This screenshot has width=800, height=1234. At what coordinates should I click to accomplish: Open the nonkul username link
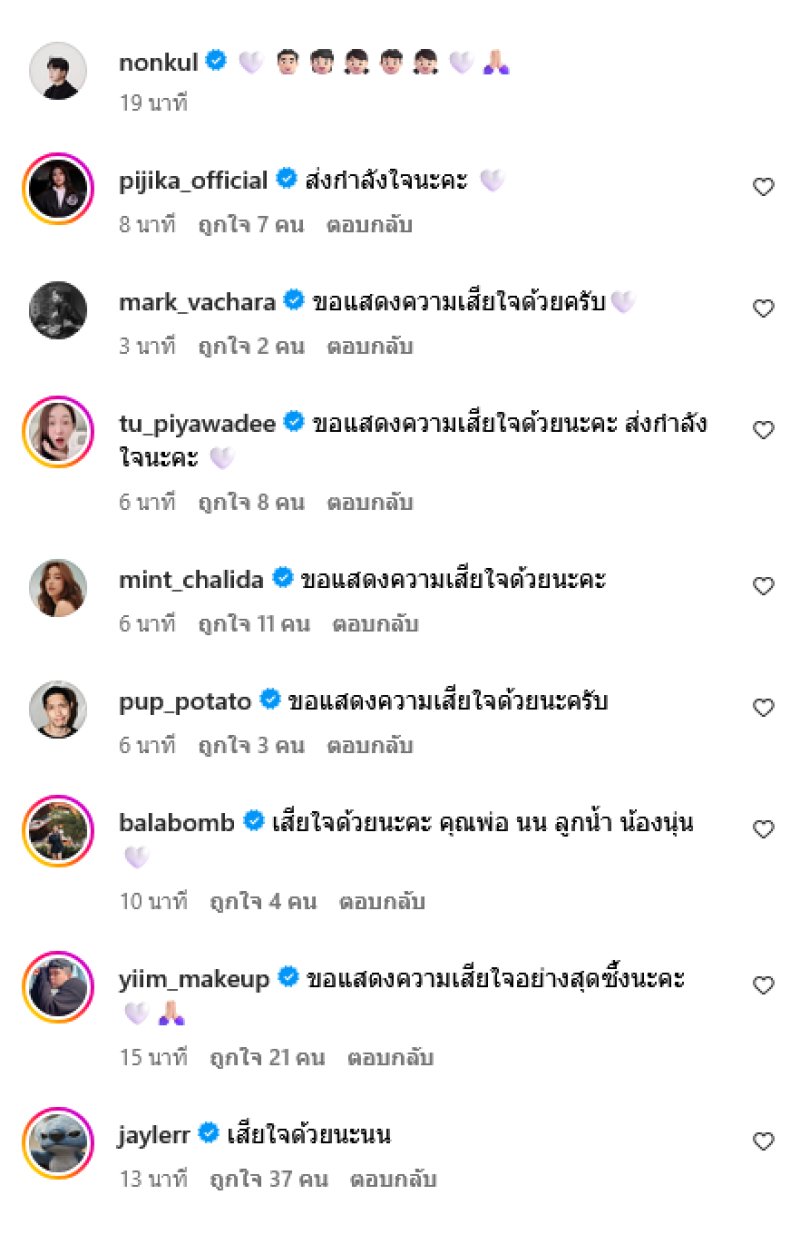point(160,63)
